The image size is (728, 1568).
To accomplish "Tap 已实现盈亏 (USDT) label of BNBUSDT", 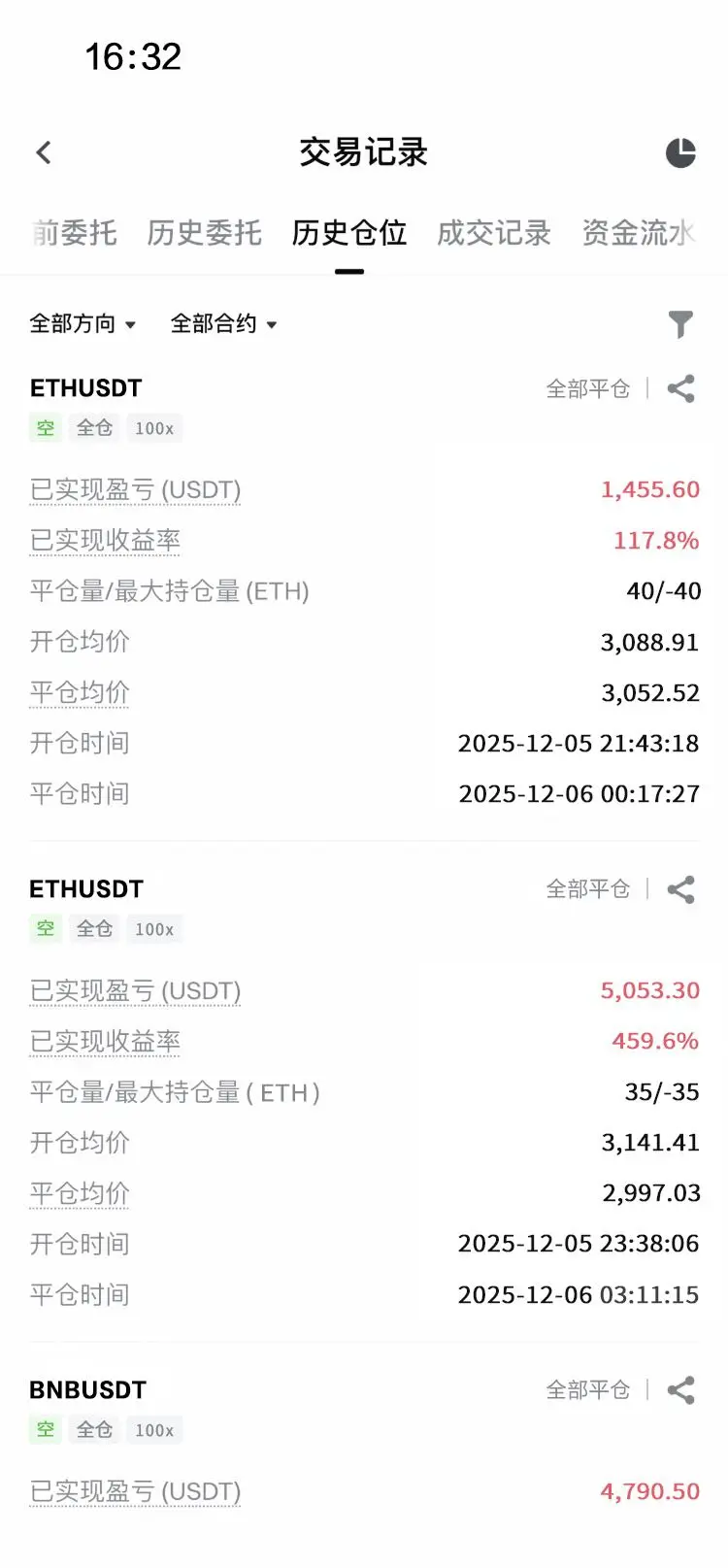I will 135,1491.
